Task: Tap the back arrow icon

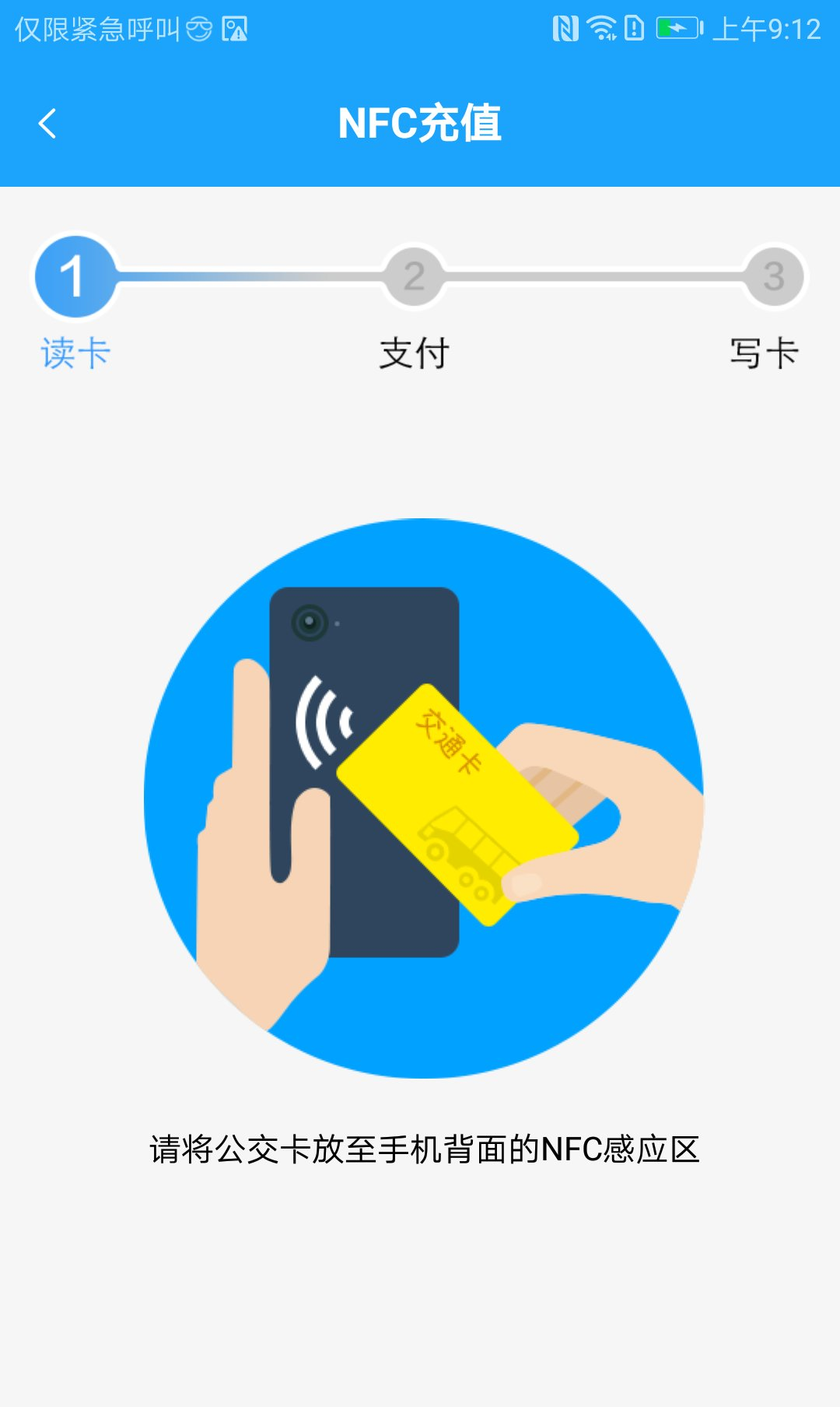Action: (x=48, y=123)
